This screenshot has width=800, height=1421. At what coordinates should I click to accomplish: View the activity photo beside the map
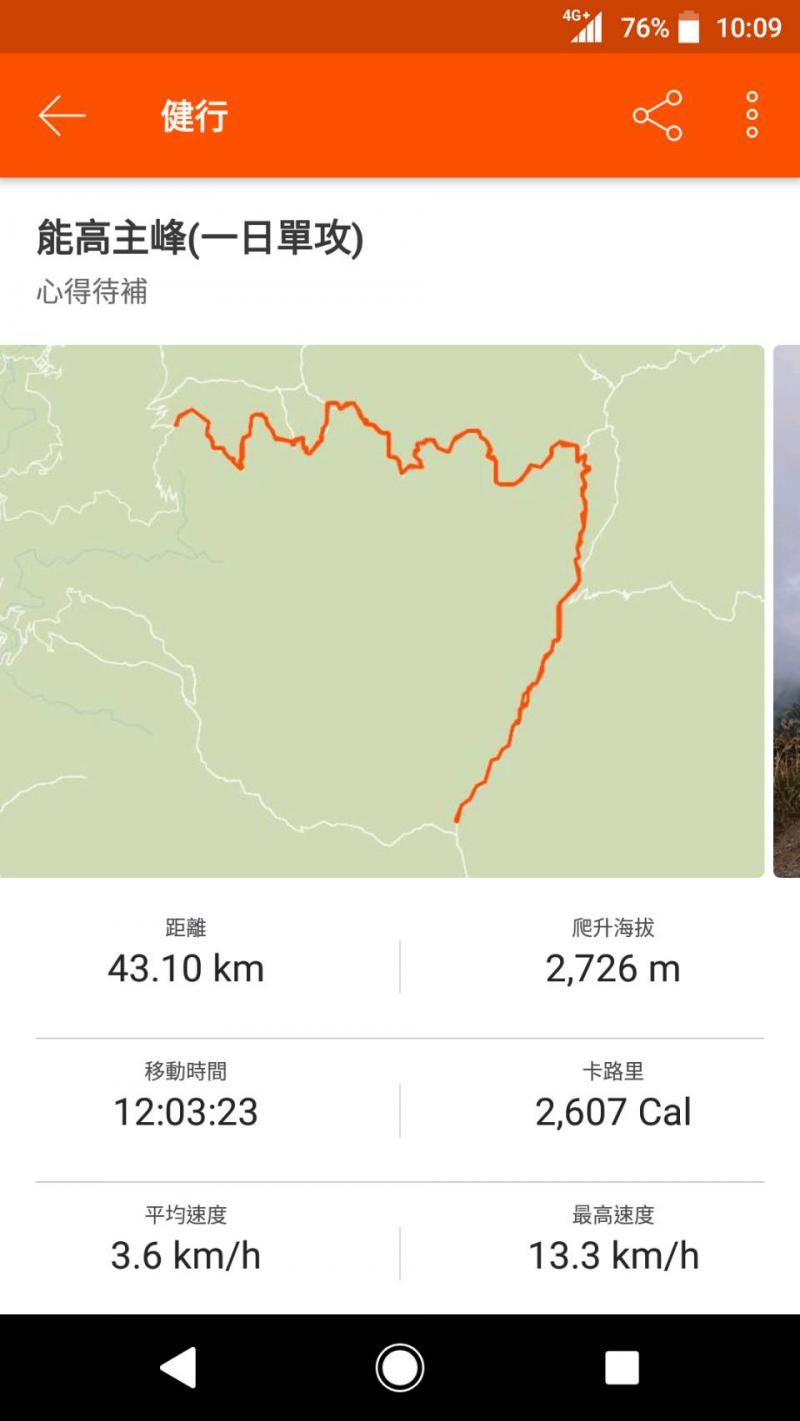(x=787, y=611)
